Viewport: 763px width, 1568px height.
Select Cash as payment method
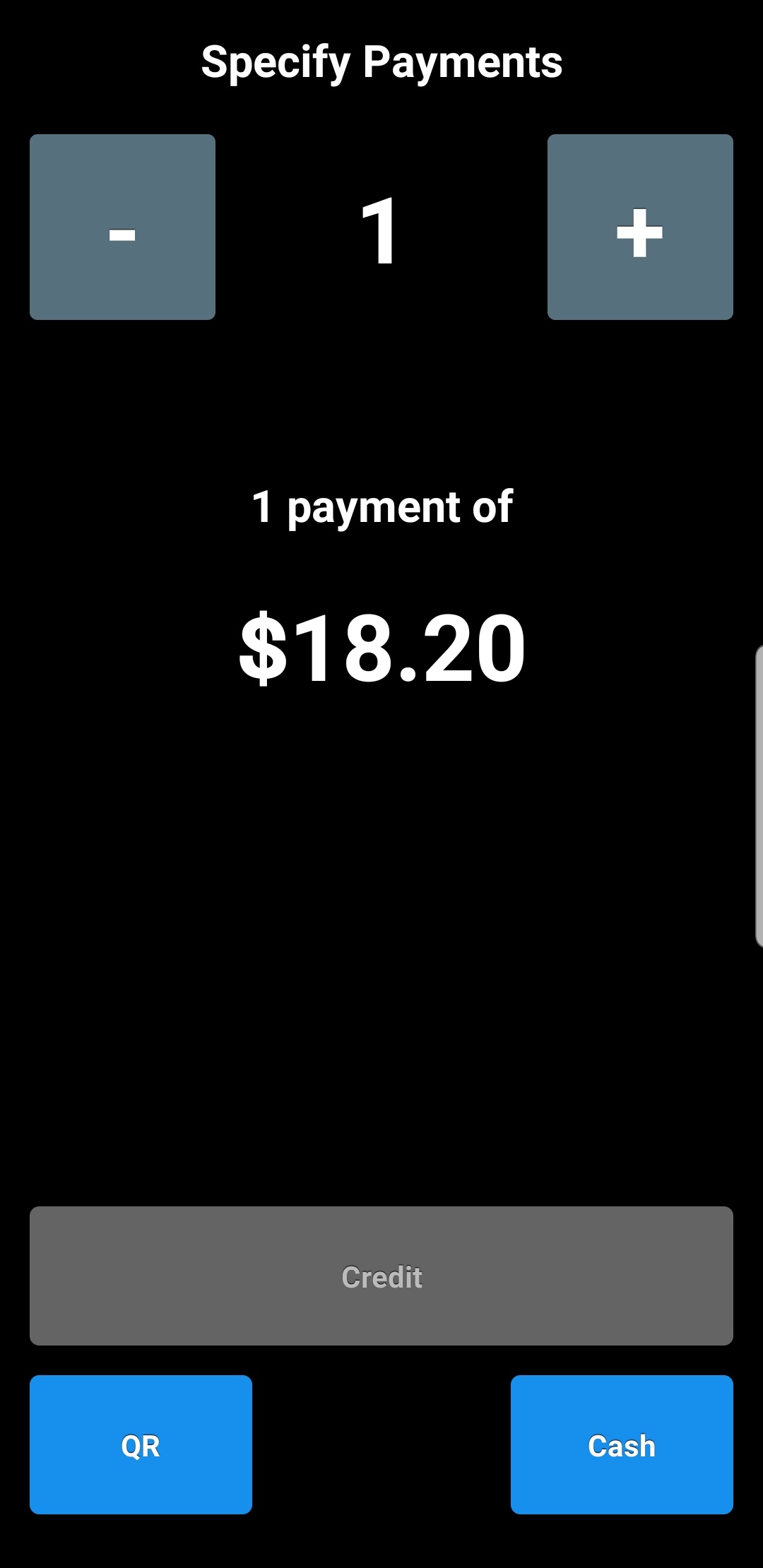622,1444
